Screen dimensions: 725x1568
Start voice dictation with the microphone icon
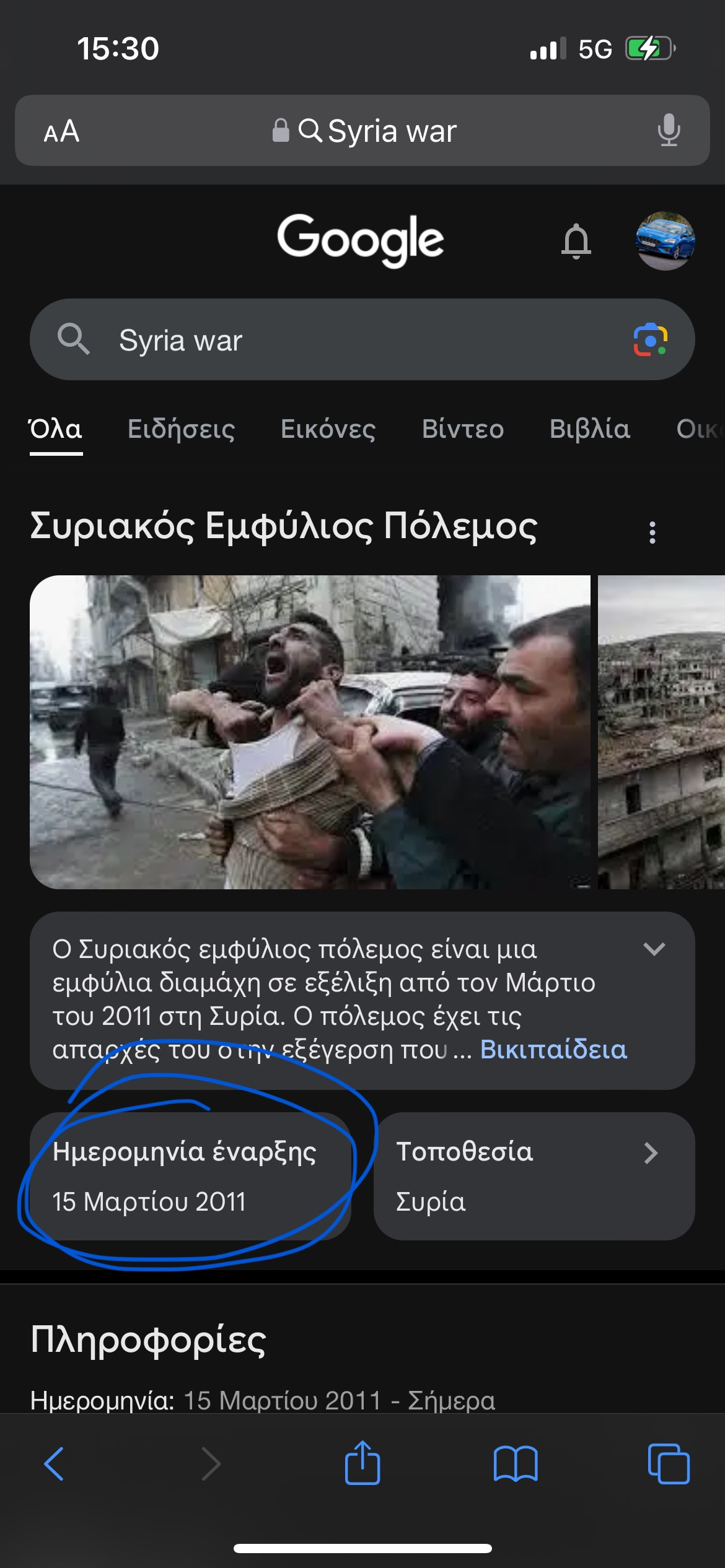[668, 131]
